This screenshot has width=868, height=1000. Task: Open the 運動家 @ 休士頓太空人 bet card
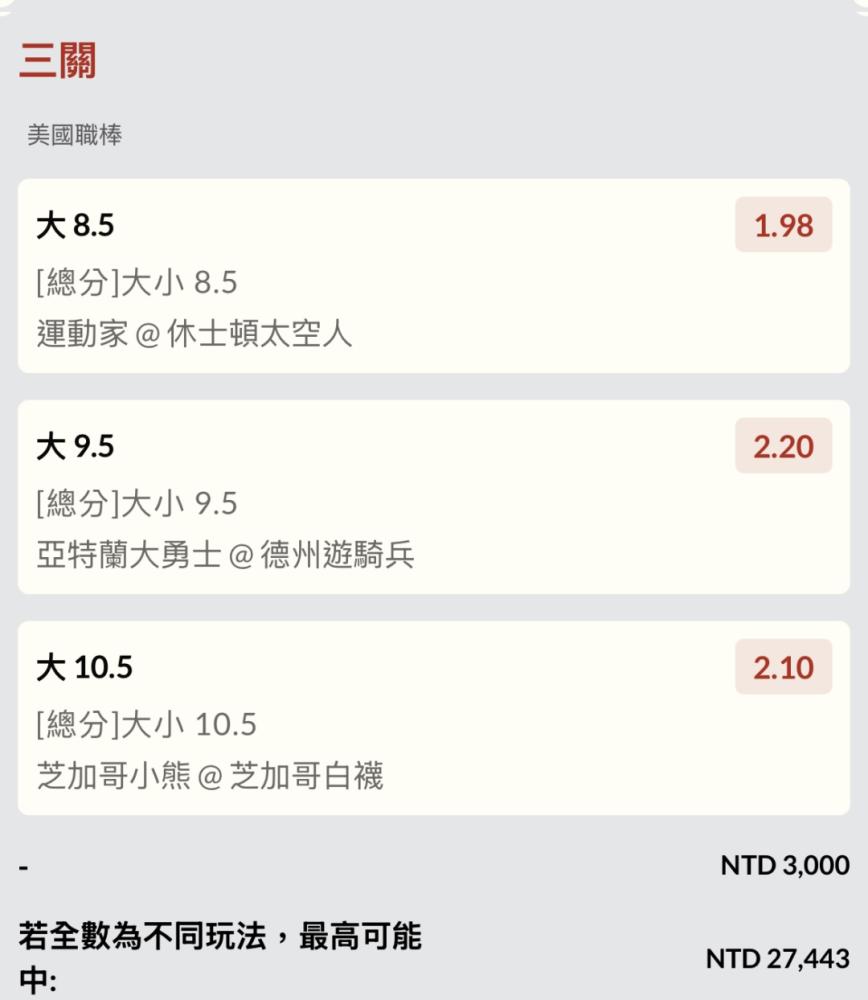tap(433, 277)
